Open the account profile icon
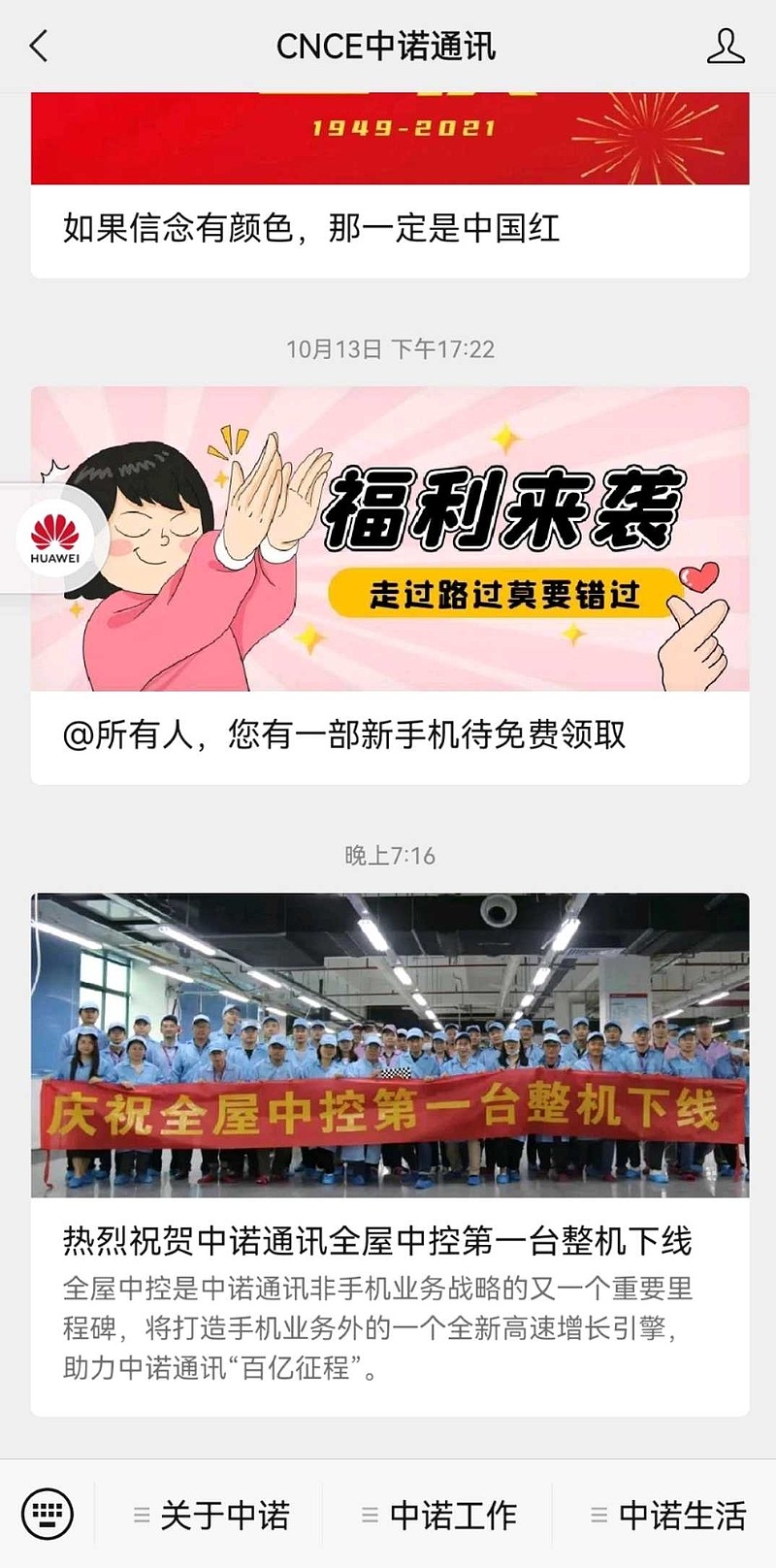 [x=725, y=46]
